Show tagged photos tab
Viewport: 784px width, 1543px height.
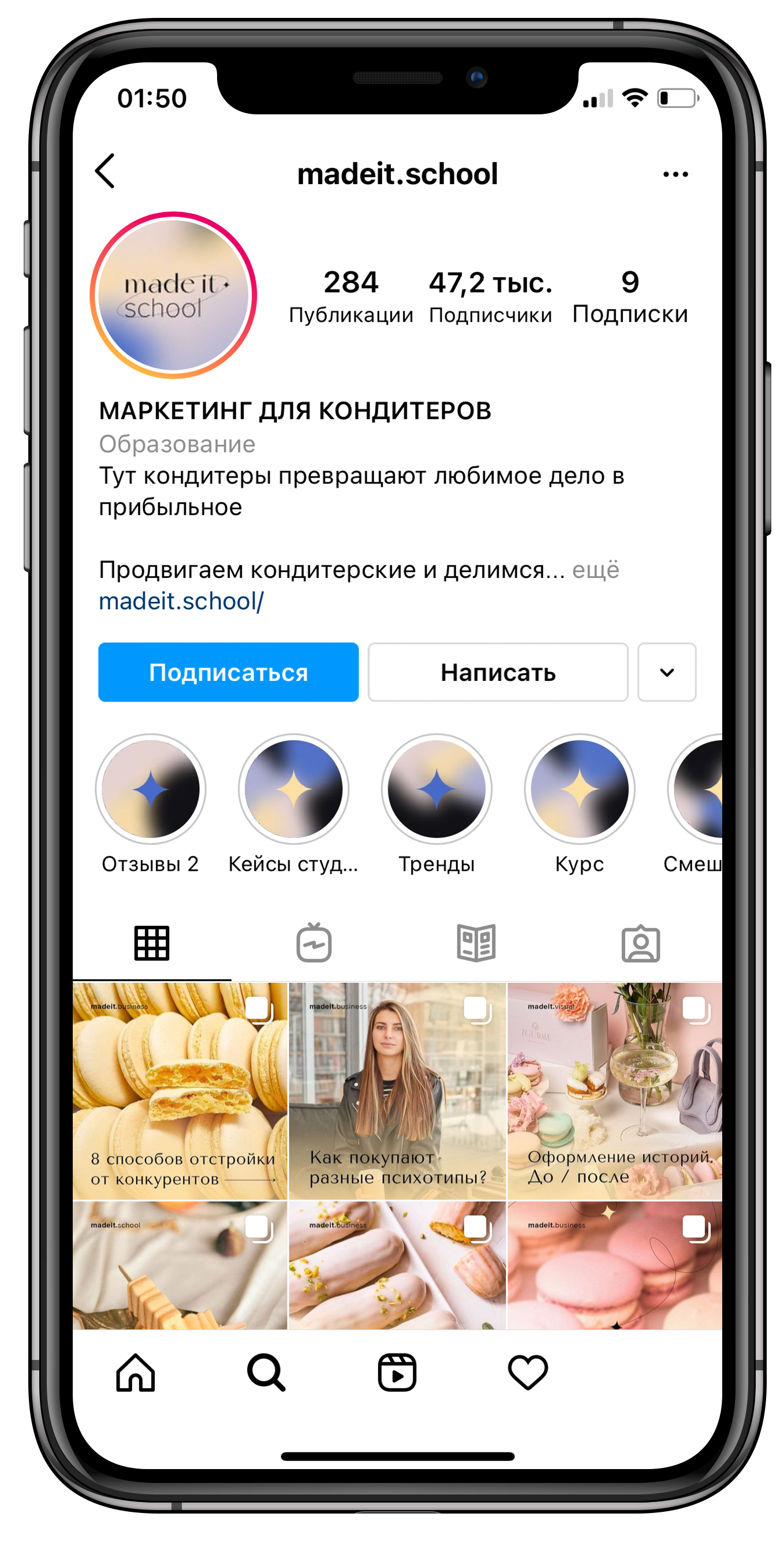pos(640,943)
